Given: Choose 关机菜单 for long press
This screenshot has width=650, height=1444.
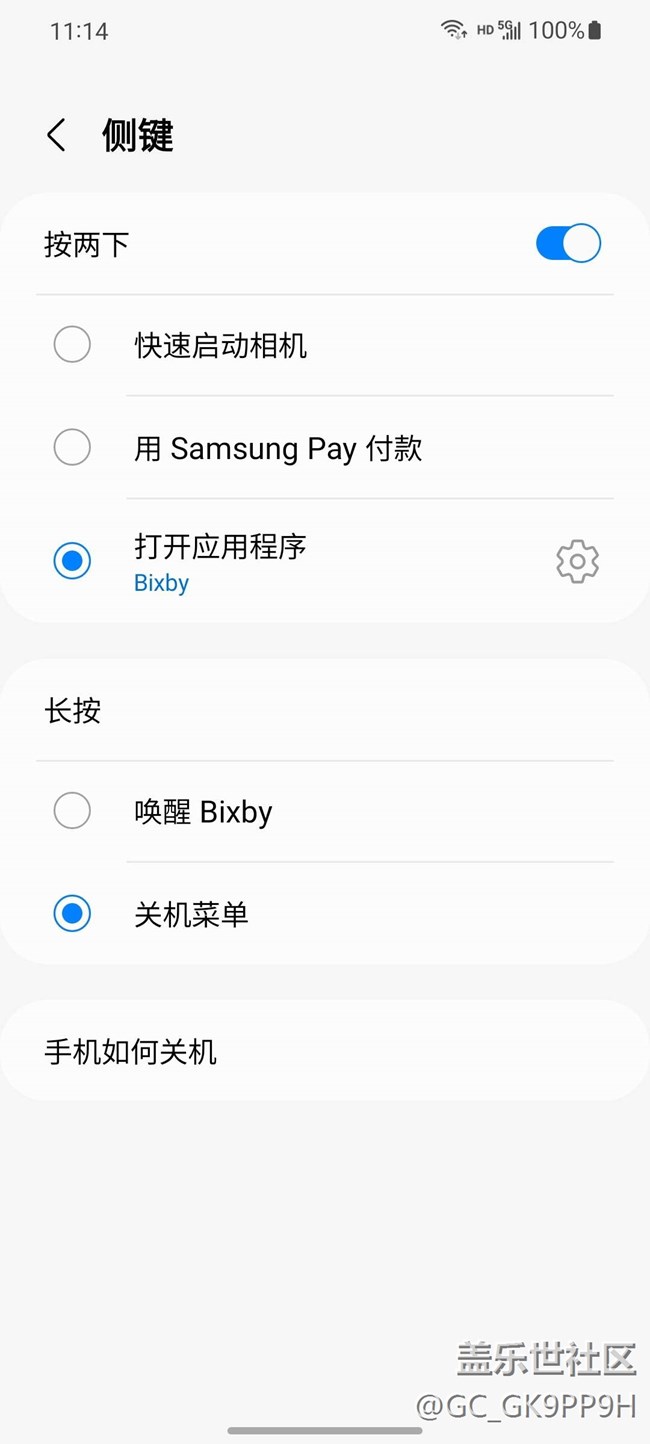Looking at the screenshot, I should point(325,913).
